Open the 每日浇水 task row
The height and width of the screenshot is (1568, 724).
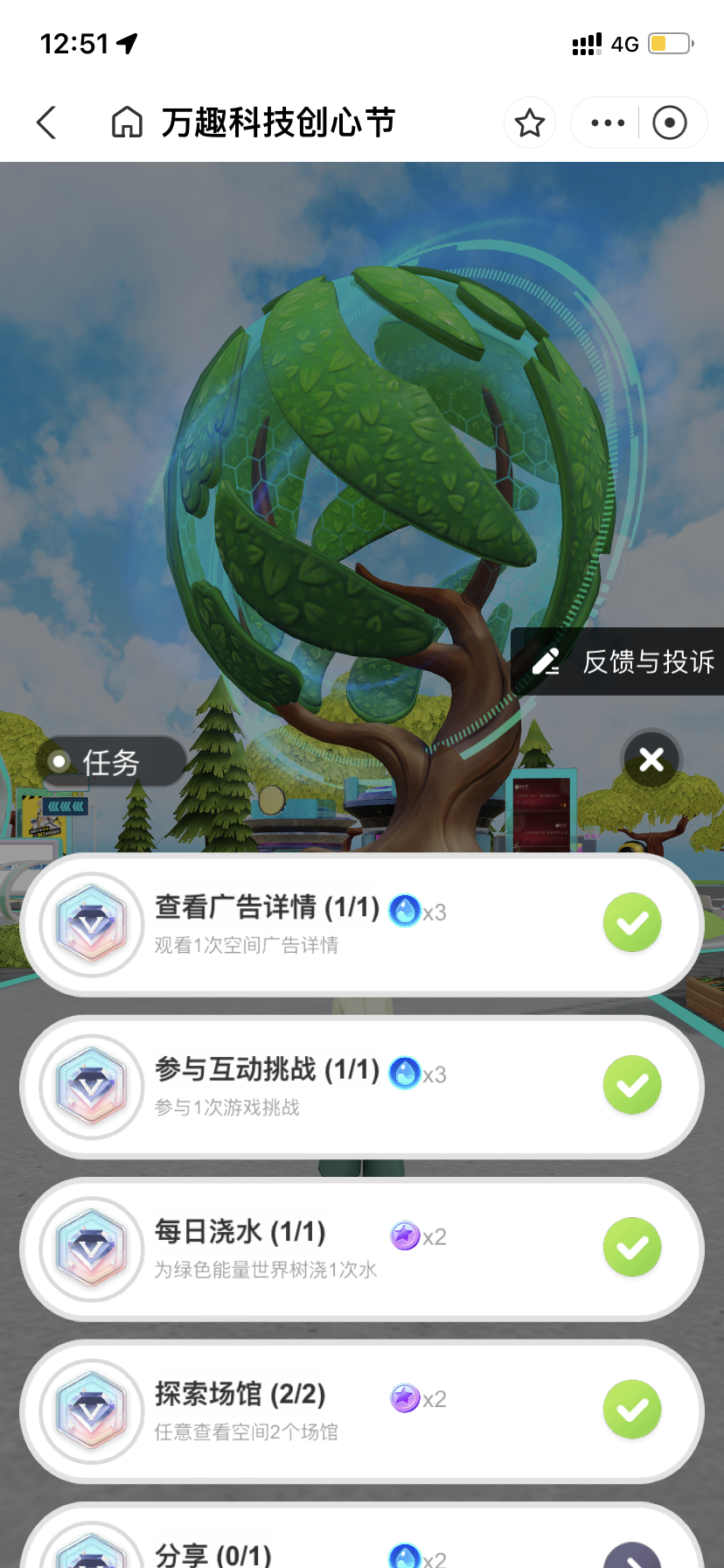(x=361, y=1249)
